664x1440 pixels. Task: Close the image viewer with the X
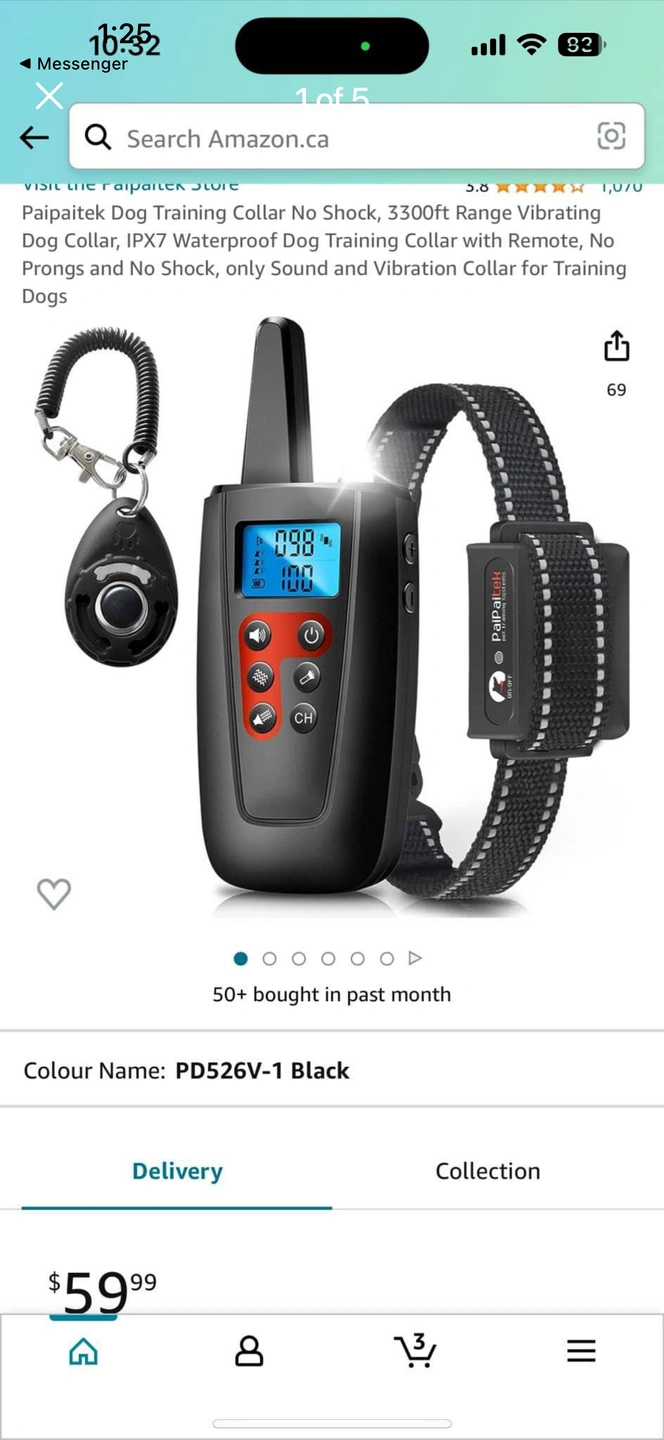point(49,96)
